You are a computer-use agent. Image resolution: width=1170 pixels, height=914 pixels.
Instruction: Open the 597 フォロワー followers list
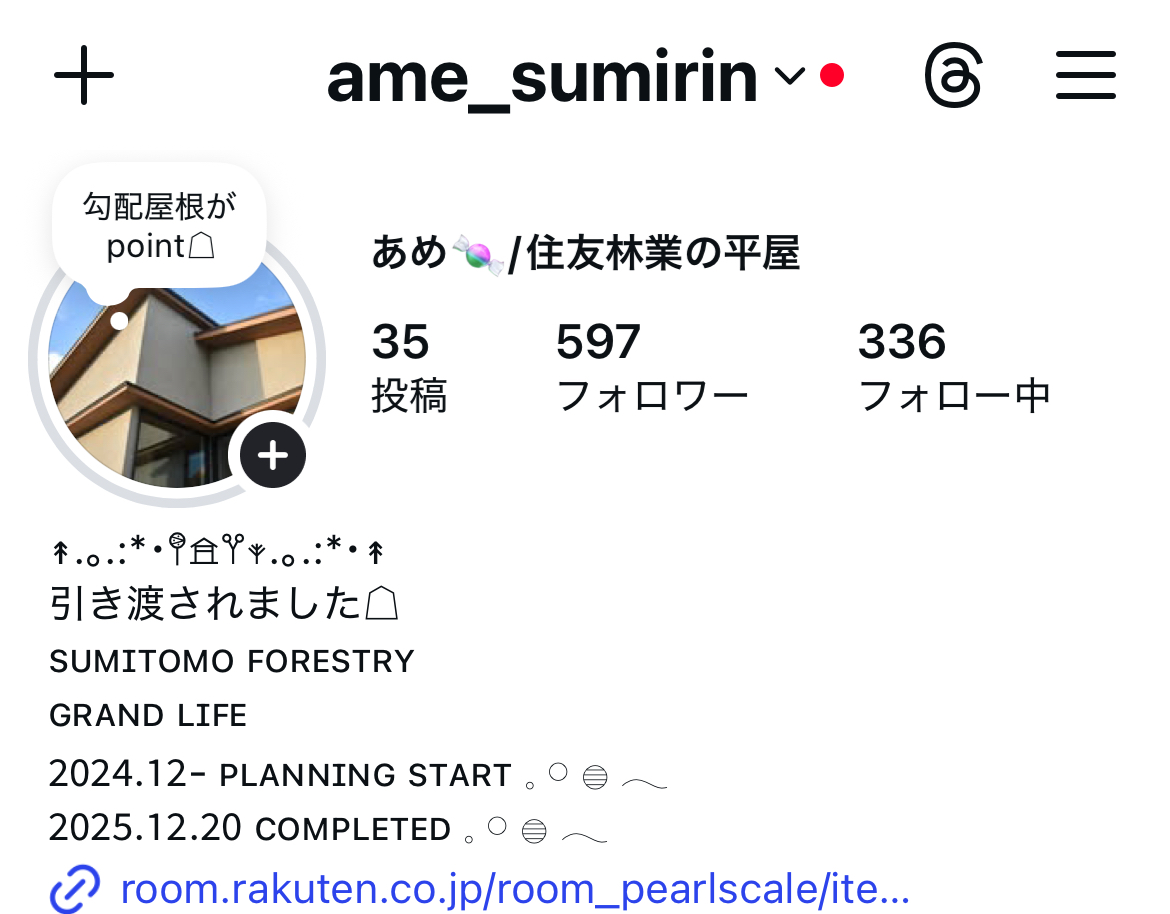[651, 368]
